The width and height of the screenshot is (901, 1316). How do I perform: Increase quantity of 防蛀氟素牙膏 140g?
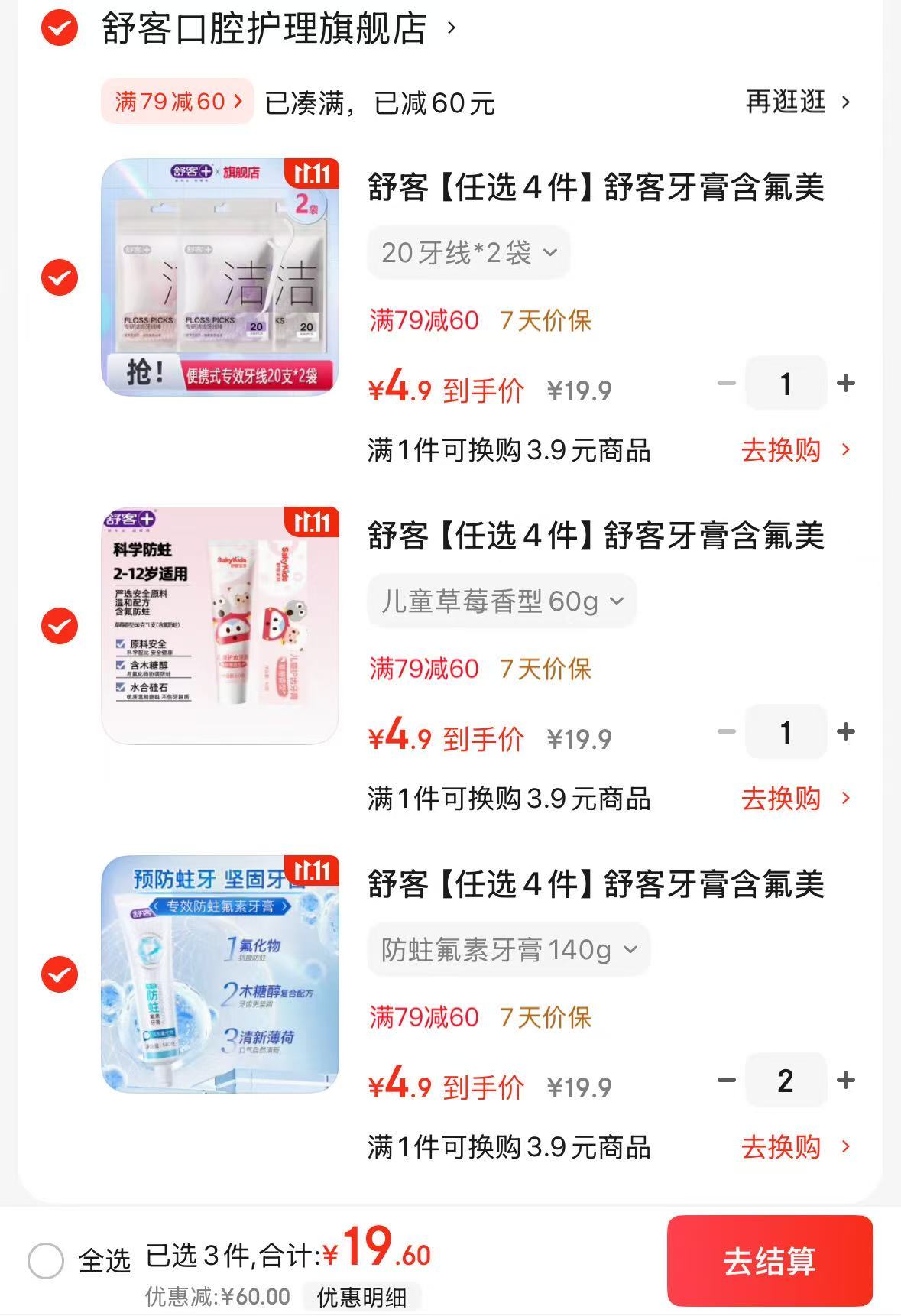(845, 1081)
